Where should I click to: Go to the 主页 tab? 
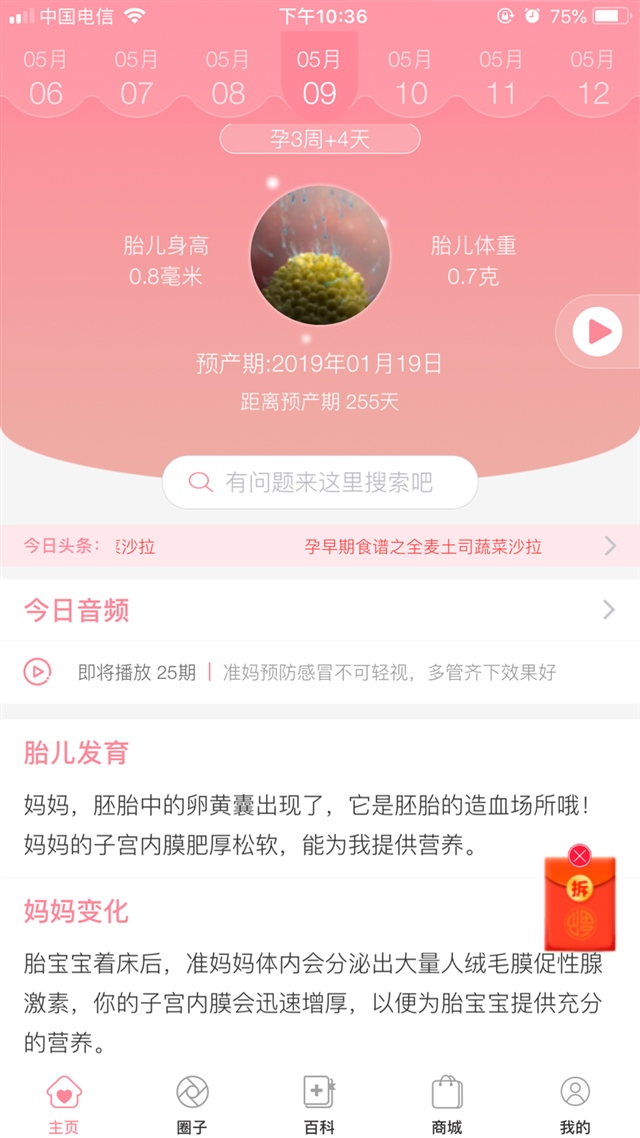[x=64, y=1104]
